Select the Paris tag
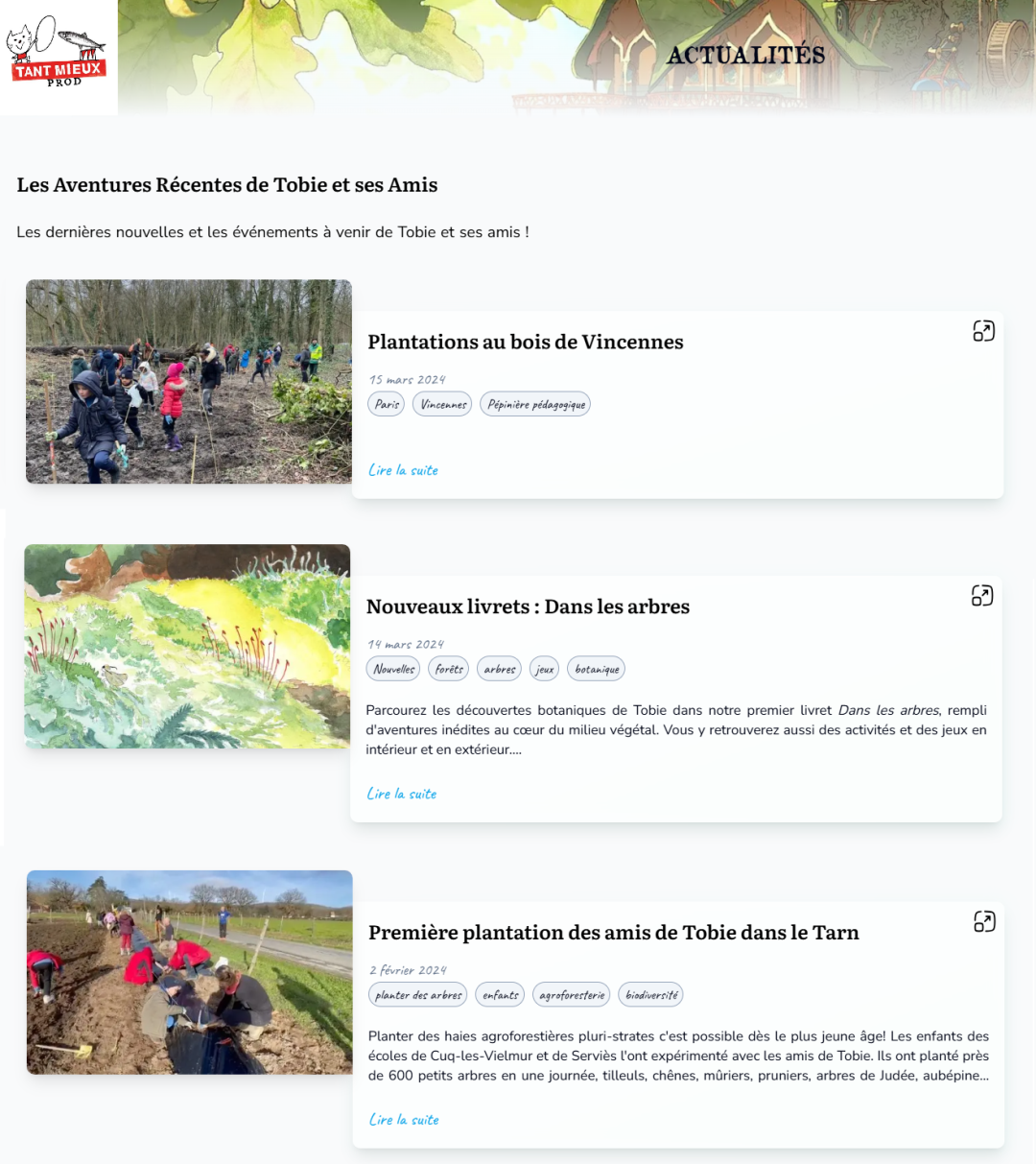 387,404
